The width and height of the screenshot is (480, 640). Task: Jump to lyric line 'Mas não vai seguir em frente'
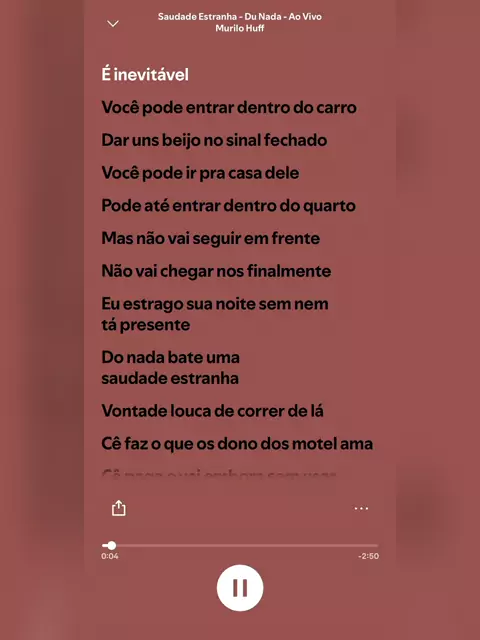pos(211,238)
